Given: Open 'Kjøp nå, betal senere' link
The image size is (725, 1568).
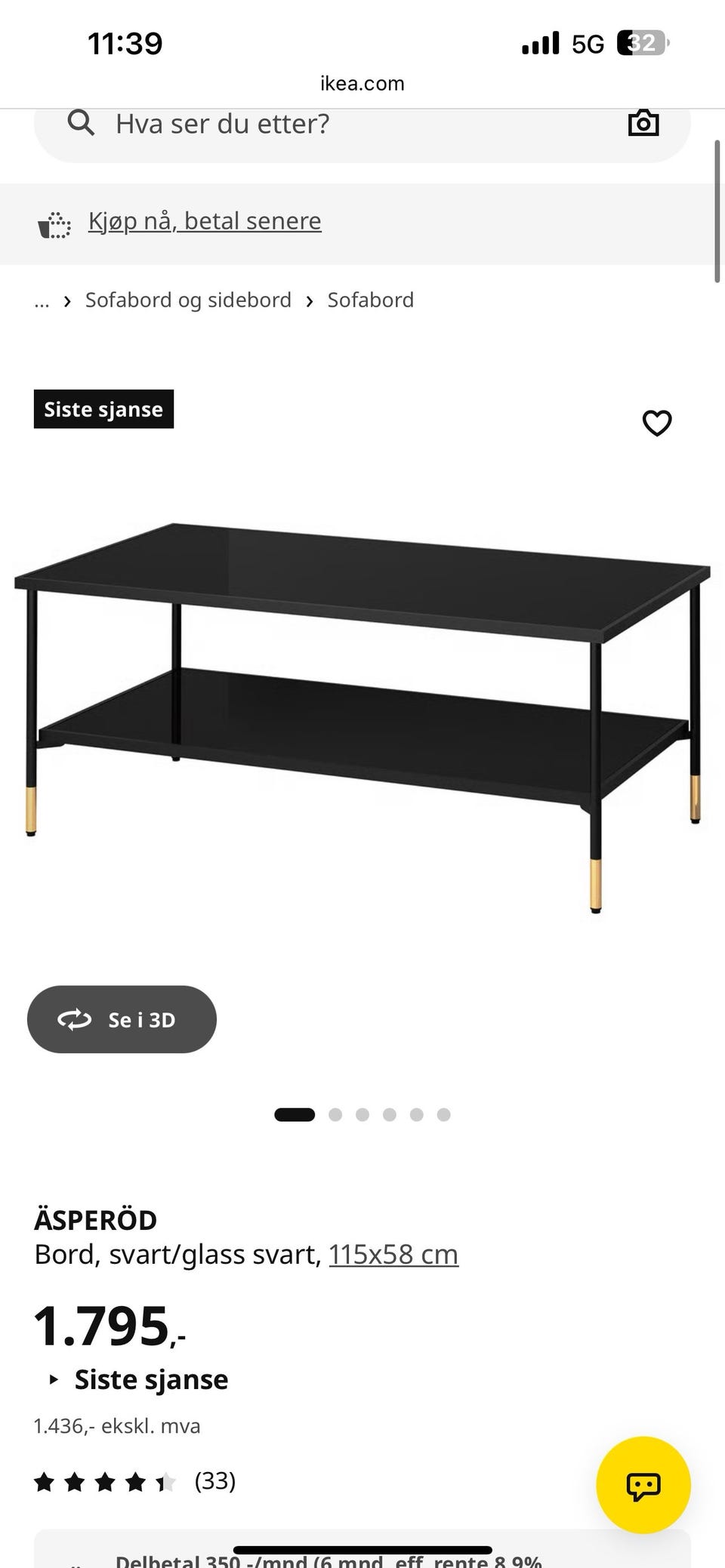Looking at the screenshot, I should [x=205, y=221].
